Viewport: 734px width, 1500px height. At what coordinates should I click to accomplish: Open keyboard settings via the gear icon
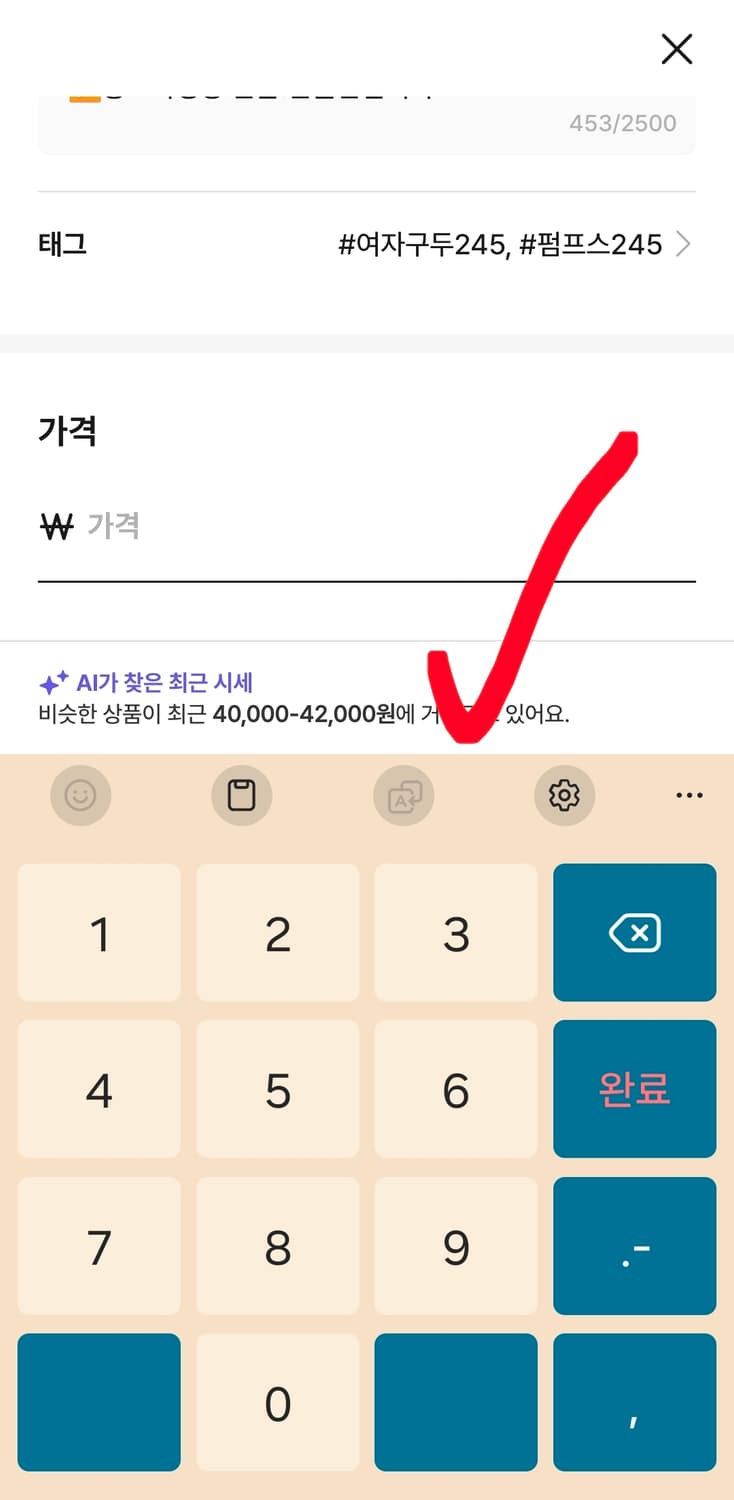[x=565, y=795]
